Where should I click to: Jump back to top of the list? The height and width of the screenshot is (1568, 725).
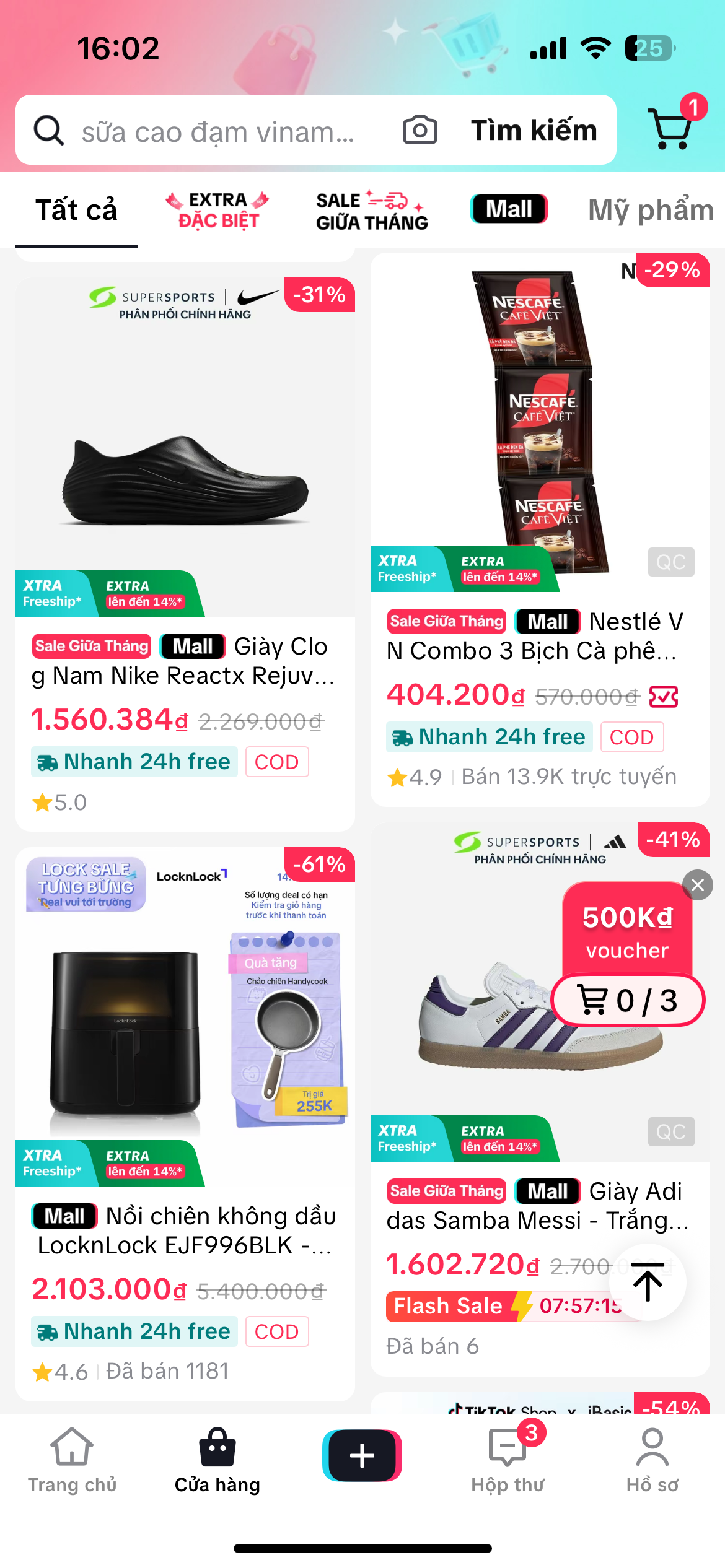click(648, 1282)
